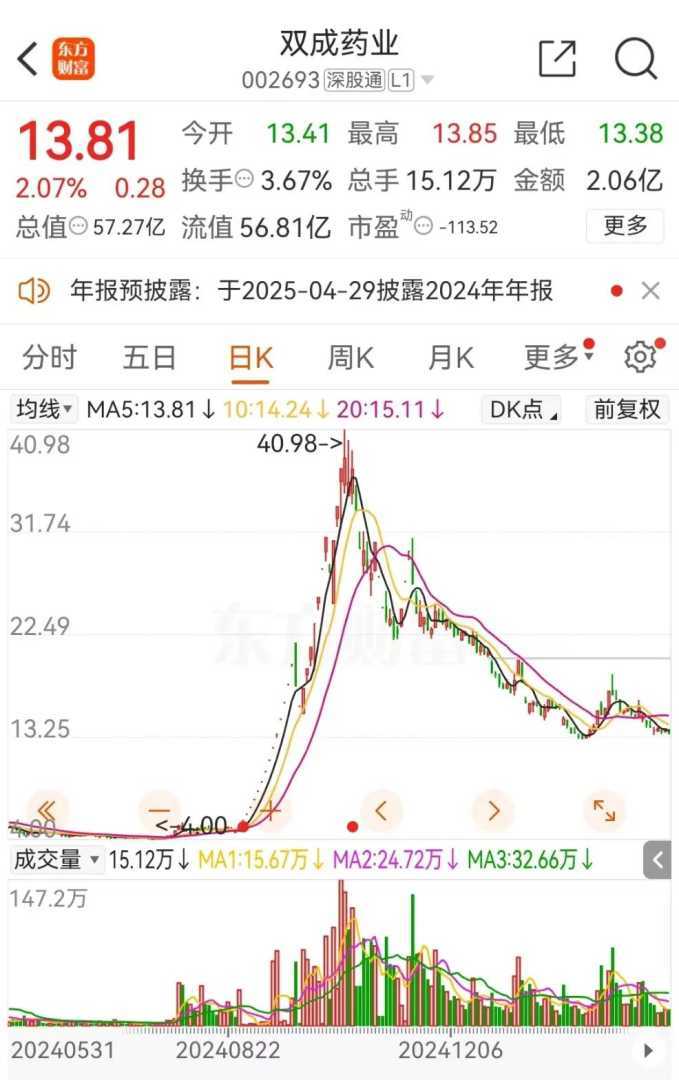Open the stock search
The width and height of the screenshot is (679, 1080).
tap(635, 58)
